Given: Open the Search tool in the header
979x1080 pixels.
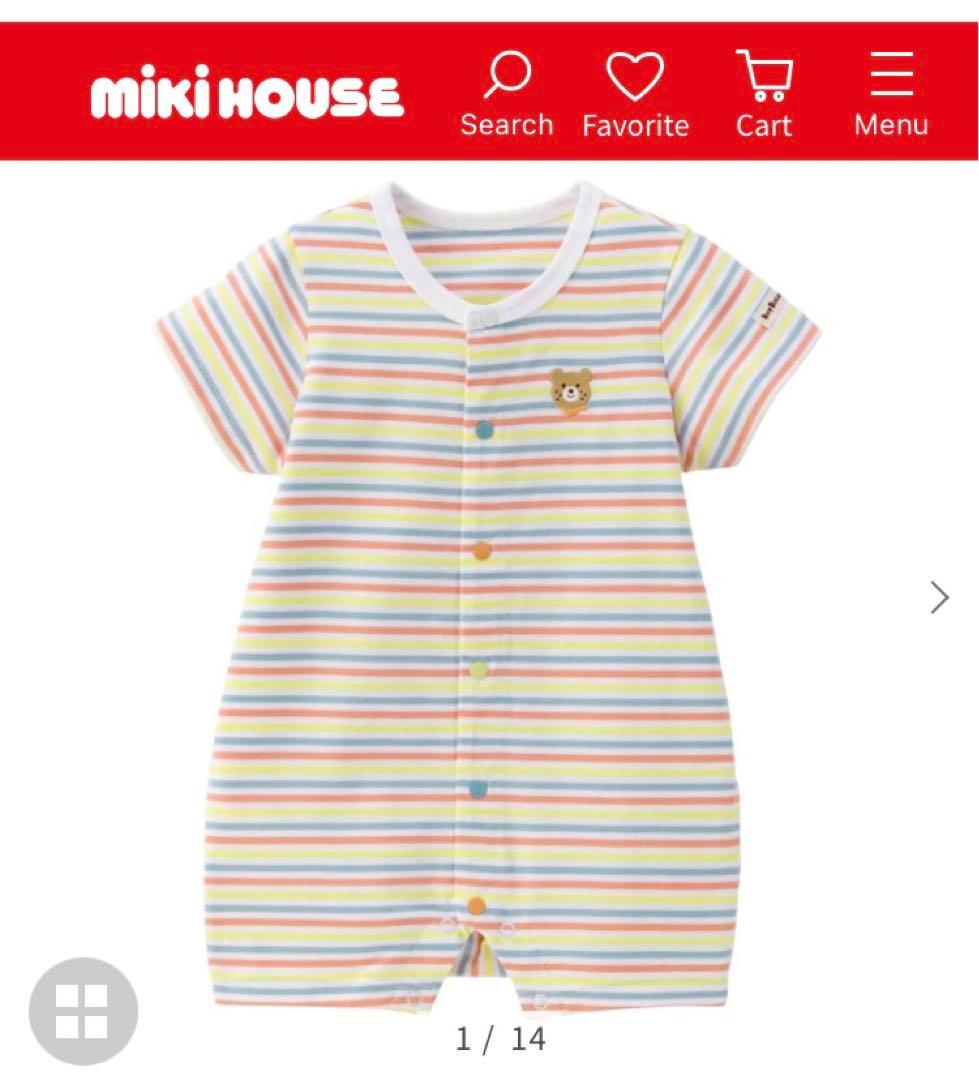Looking at the screenshot, I should click(x=507, y=95).
